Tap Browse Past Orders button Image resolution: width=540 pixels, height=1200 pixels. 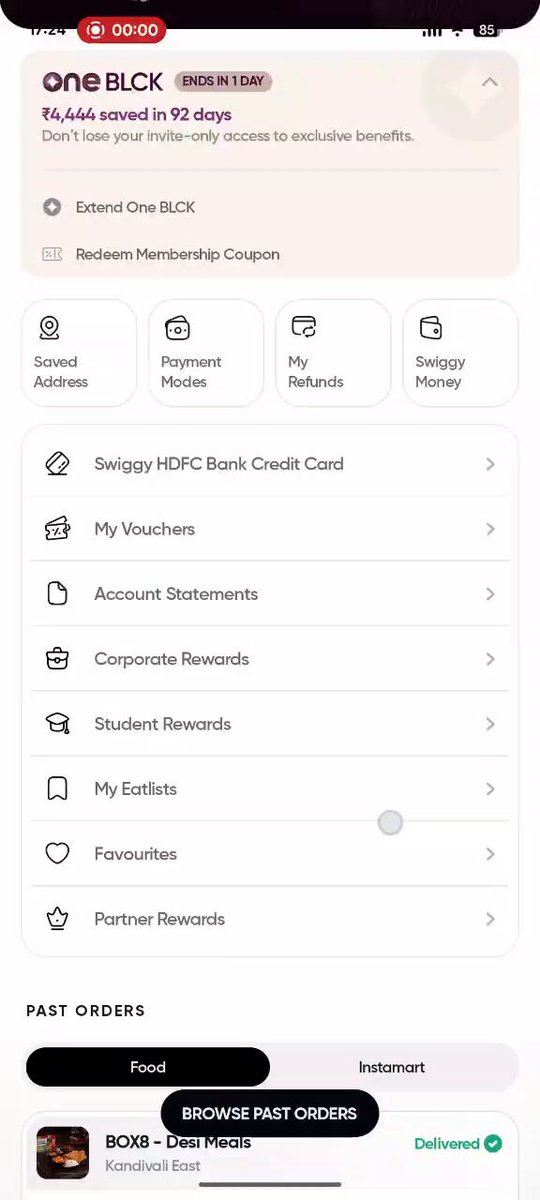[270, 1113]
